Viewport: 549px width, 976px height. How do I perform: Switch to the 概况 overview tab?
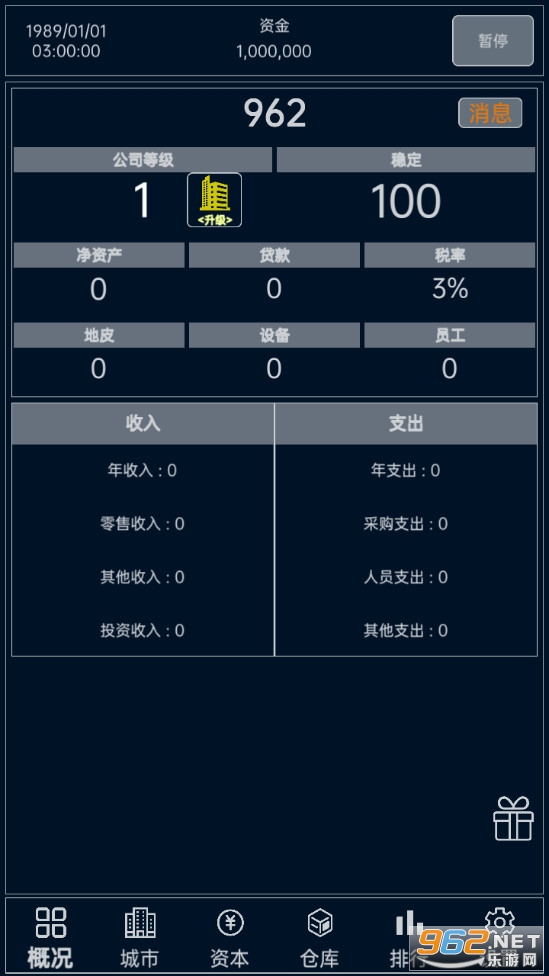pyautogui.click(x=50, y=937)
